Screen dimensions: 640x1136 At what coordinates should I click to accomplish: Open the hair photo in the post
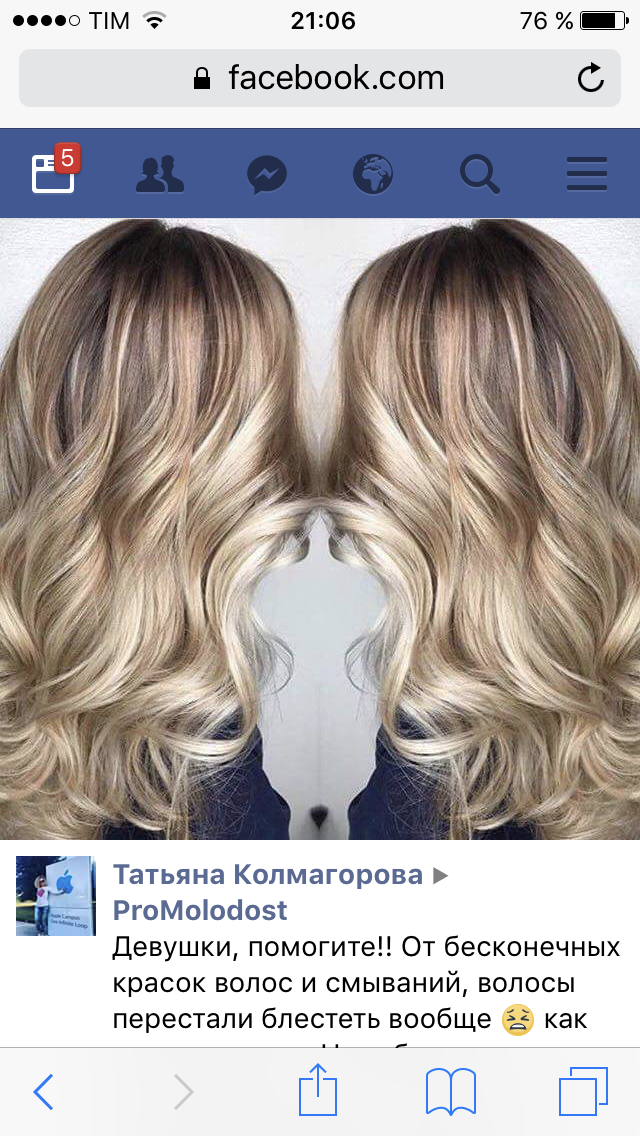tap(320, 528)
